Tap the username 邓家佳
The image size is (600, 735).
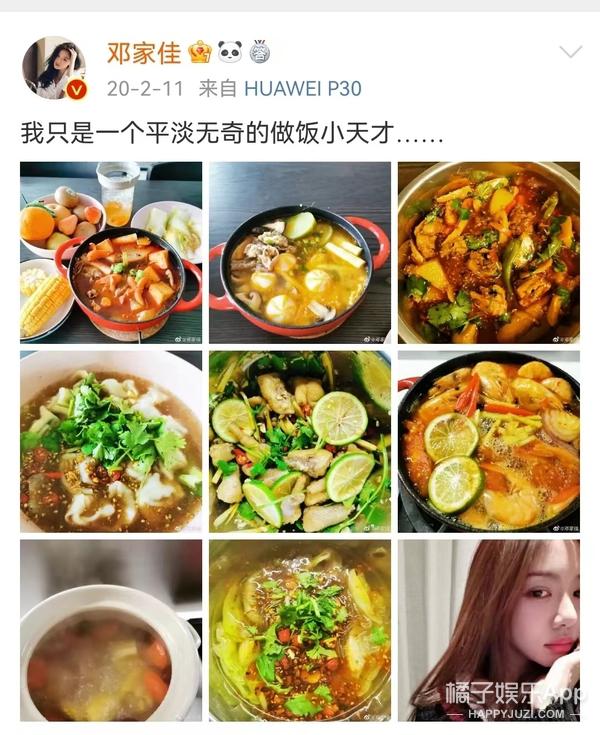144,52
